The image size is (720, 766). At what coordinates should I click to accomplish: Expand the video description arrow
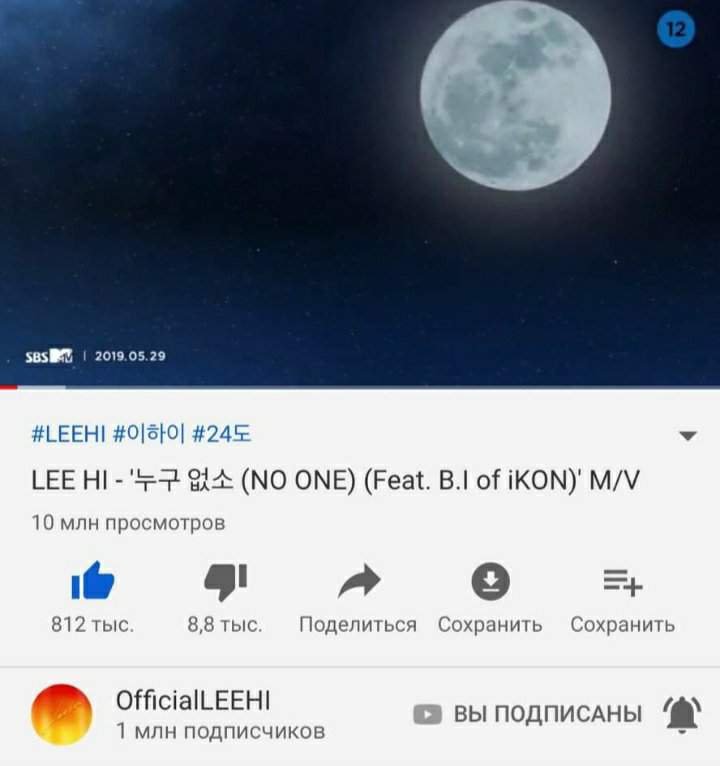[687, 437]
